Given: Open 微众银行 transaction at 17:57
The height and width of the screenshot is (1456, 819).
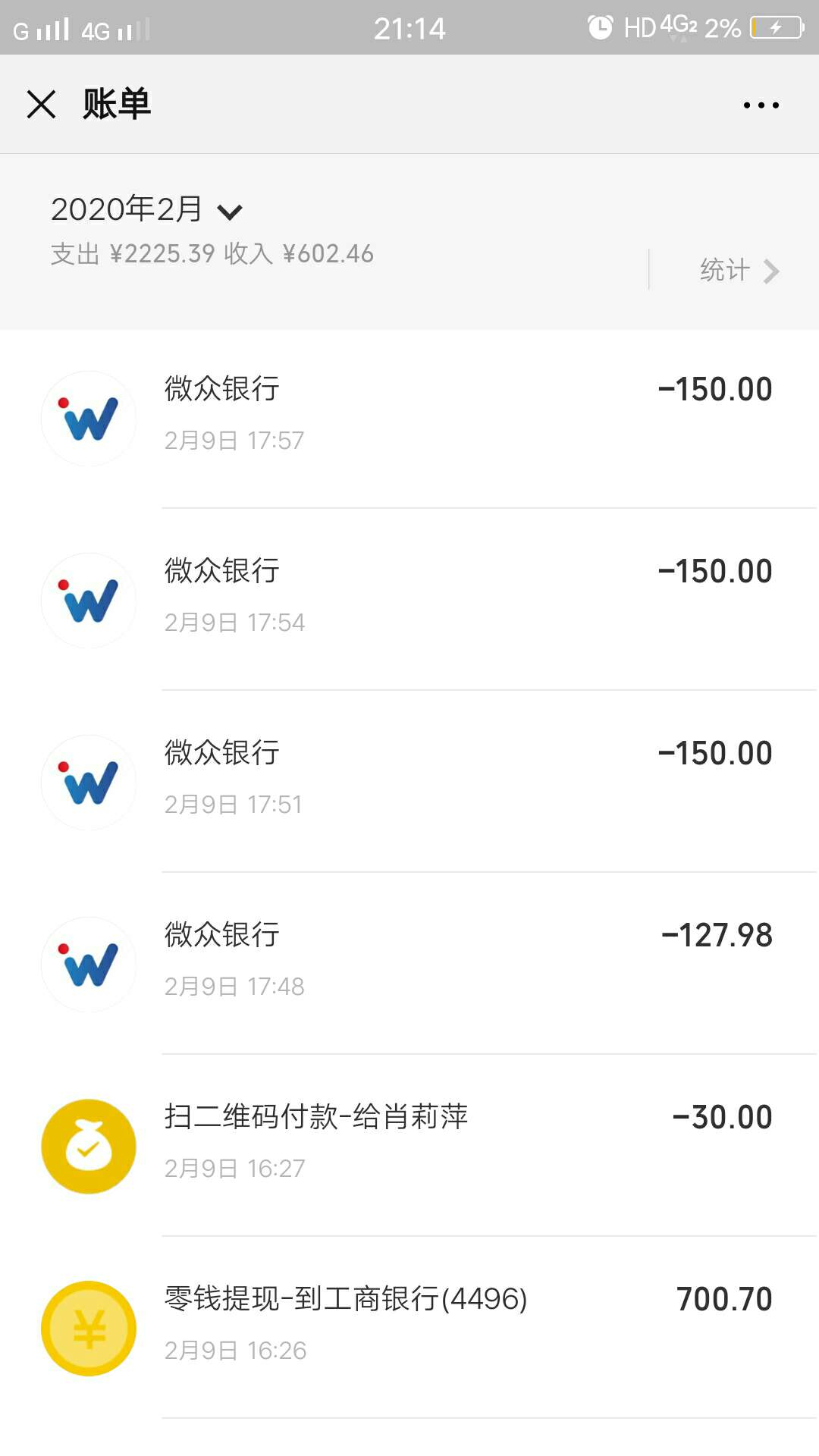Looking at the screenshot, I should [409, 418].
